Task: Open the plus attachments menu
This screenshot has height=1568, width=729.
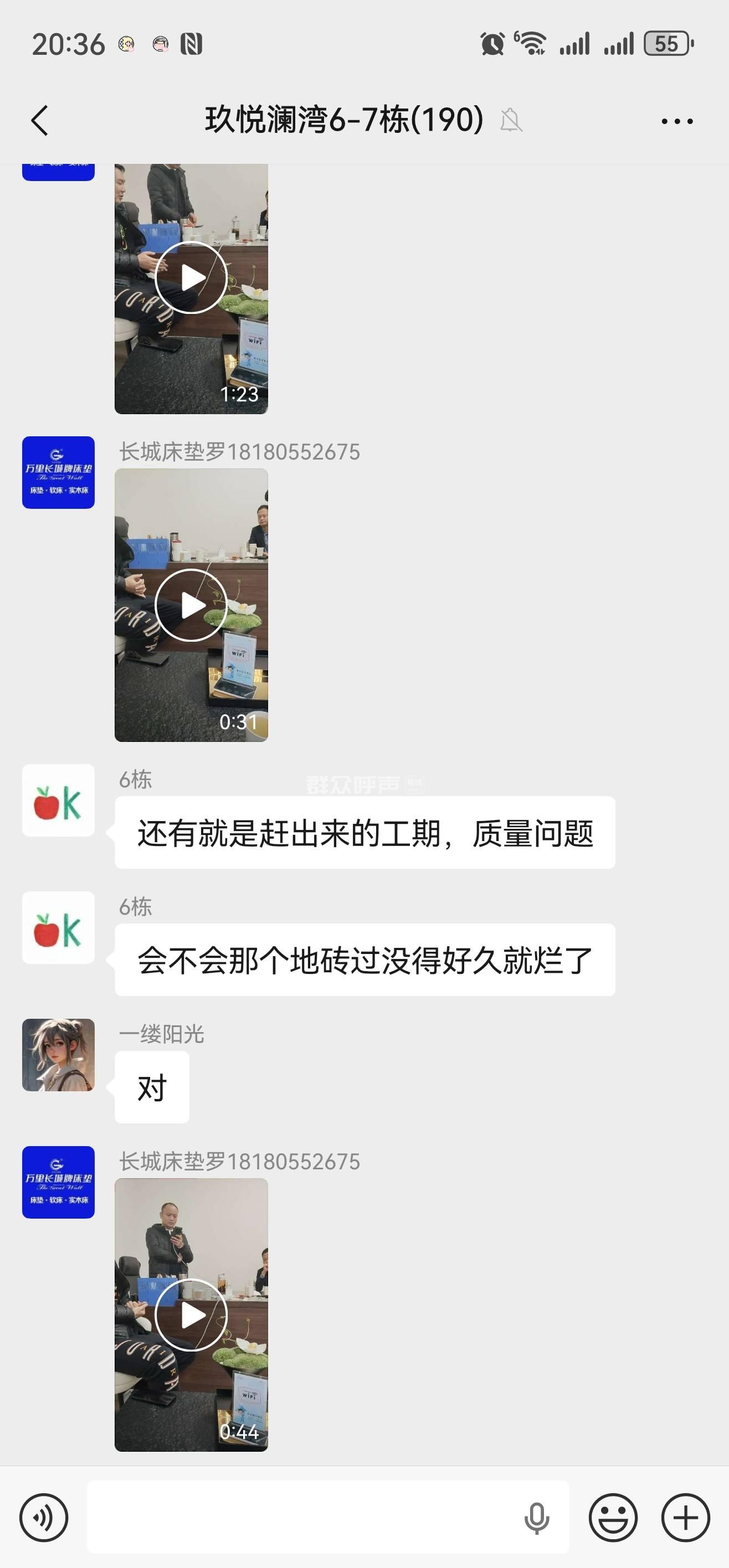Action: (686, 1518)
